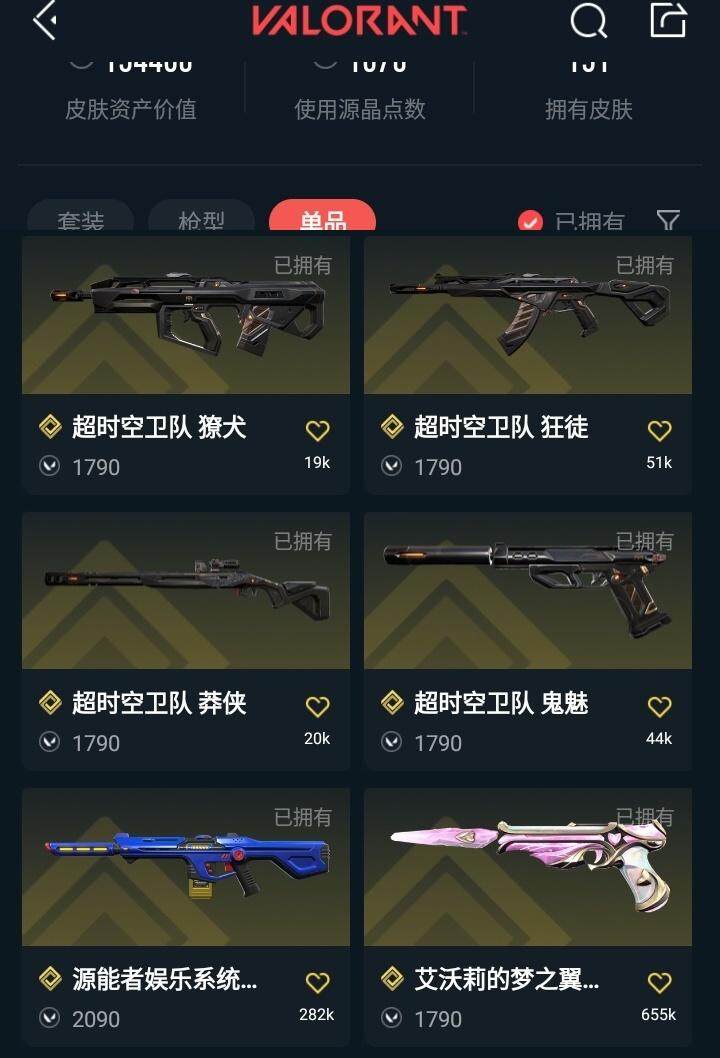The width and height of the screenshot is (720, 1058).
Task: Open the 源能者娱乐系统 skin card
Action: [x=186, y=868]
